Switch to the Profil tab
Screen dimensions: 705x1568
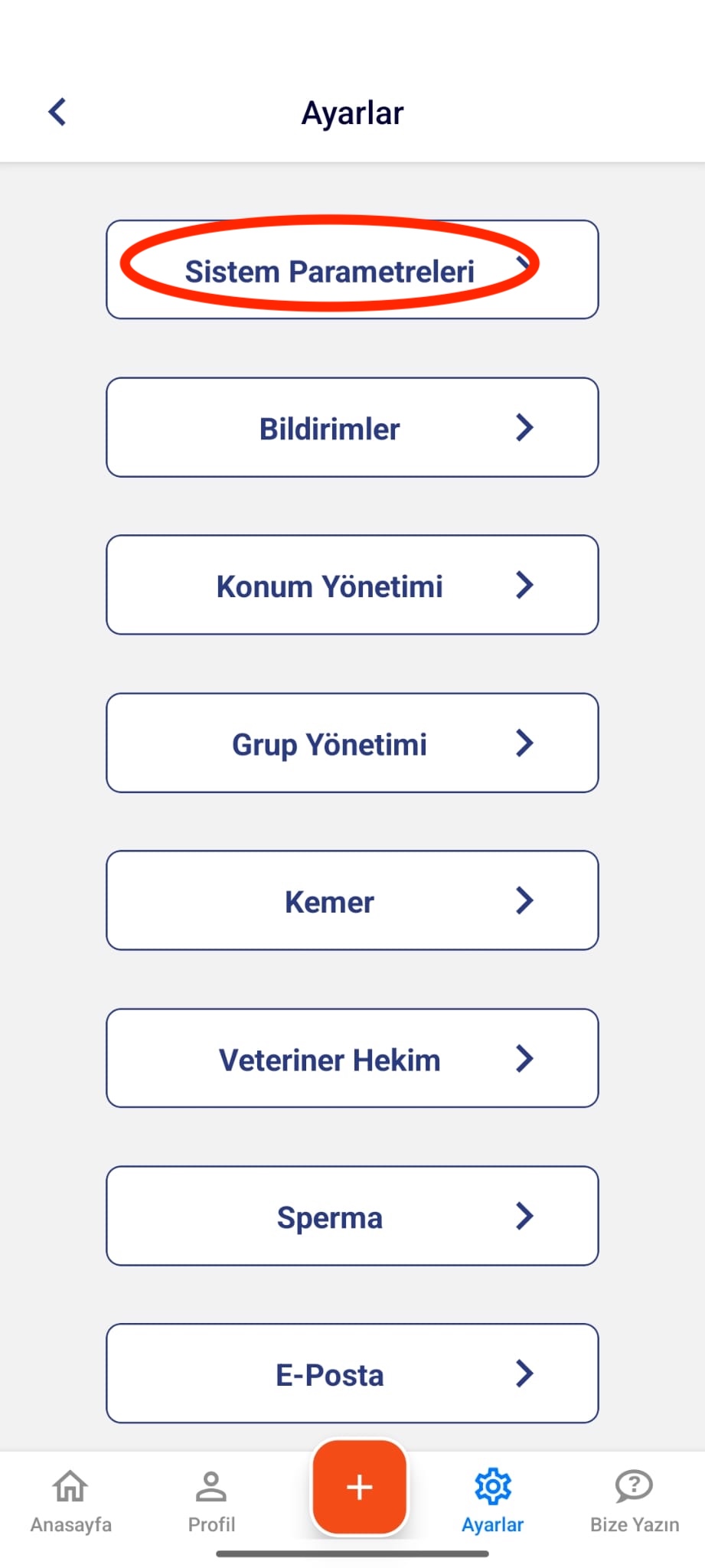click(x=211, y=1501)
